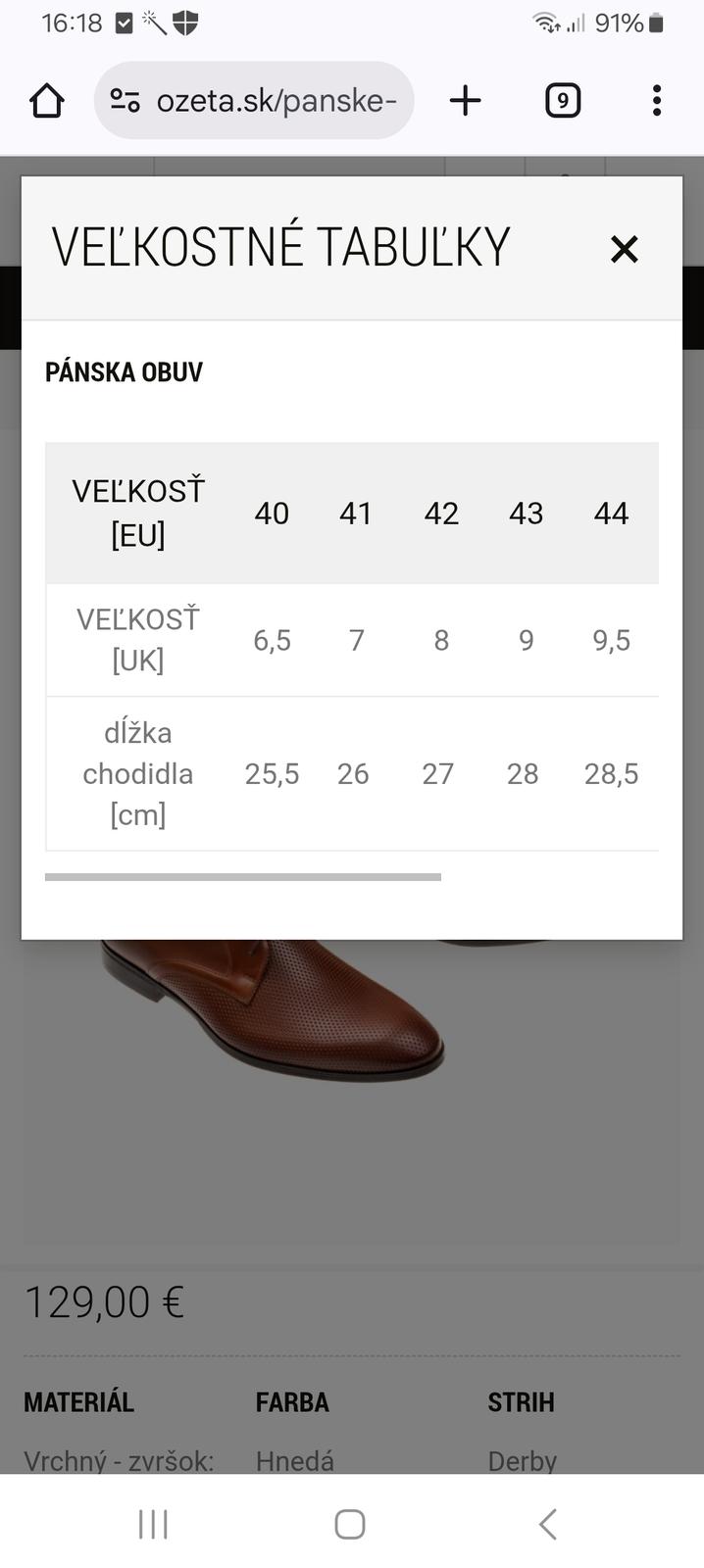The width and height of the screenshot is (704, 1568).
Task: Open recent apps from navigation bar
Action: 154,1524
